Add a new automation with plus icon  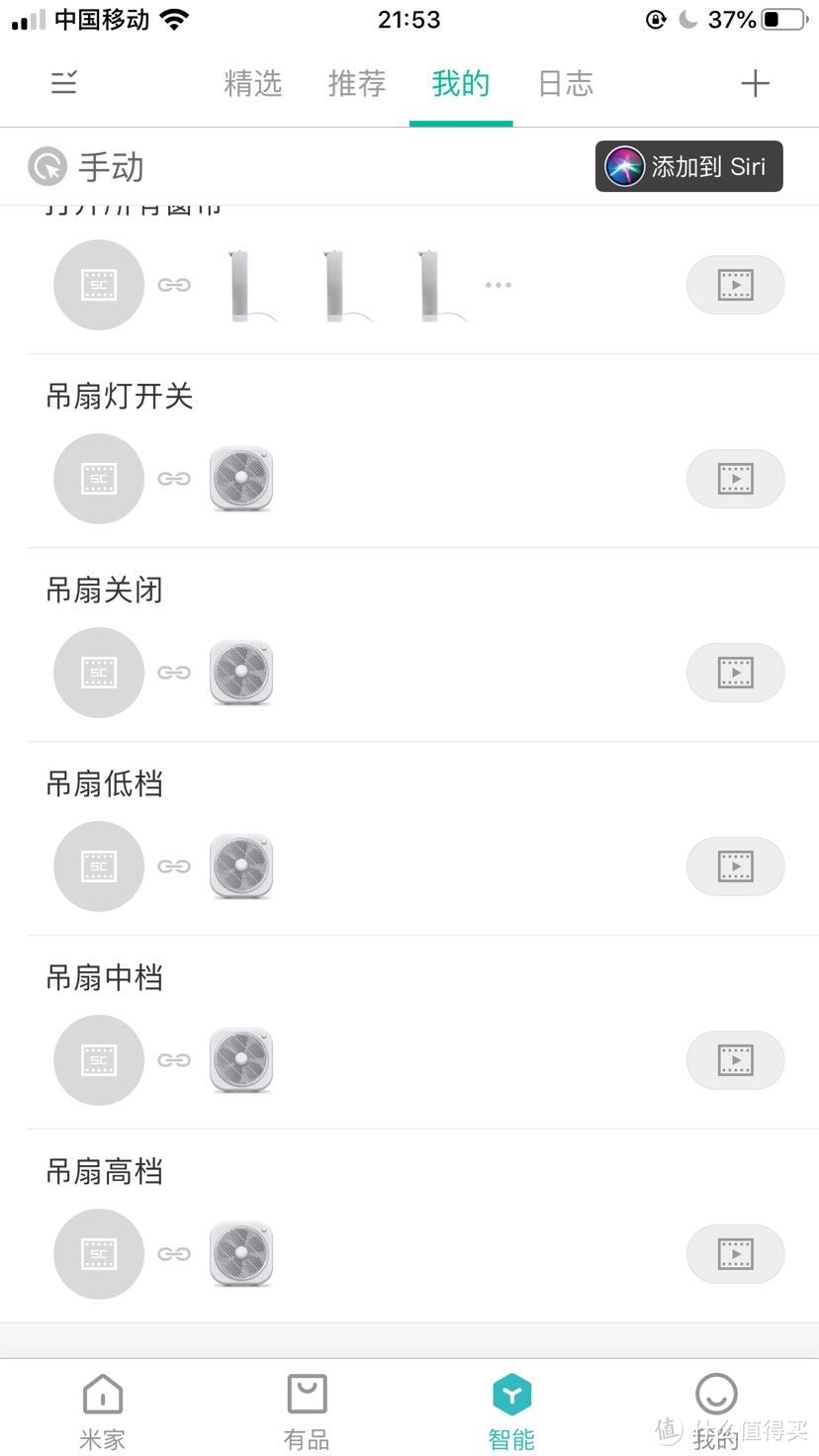point(755,84)
